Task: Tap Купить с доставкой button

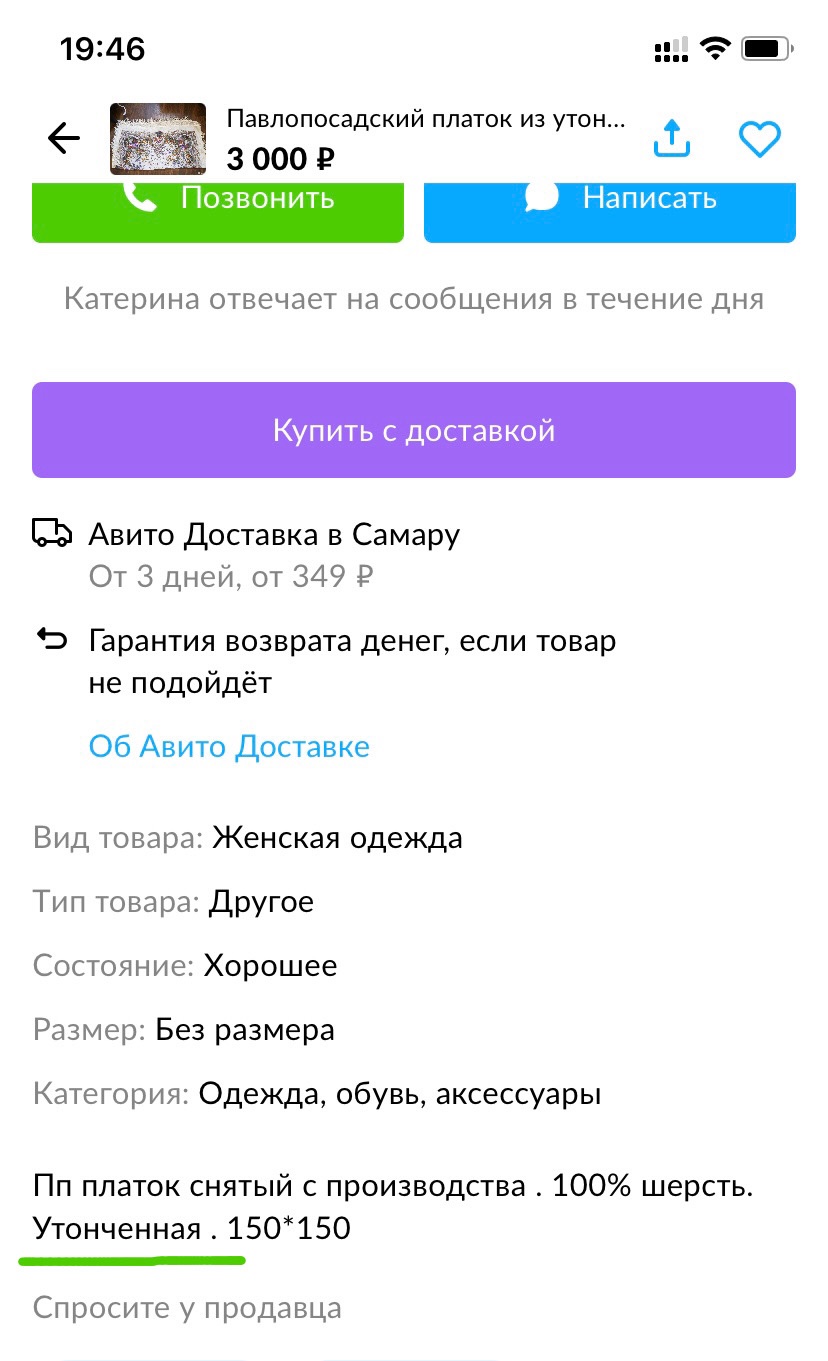Action: 414,430
